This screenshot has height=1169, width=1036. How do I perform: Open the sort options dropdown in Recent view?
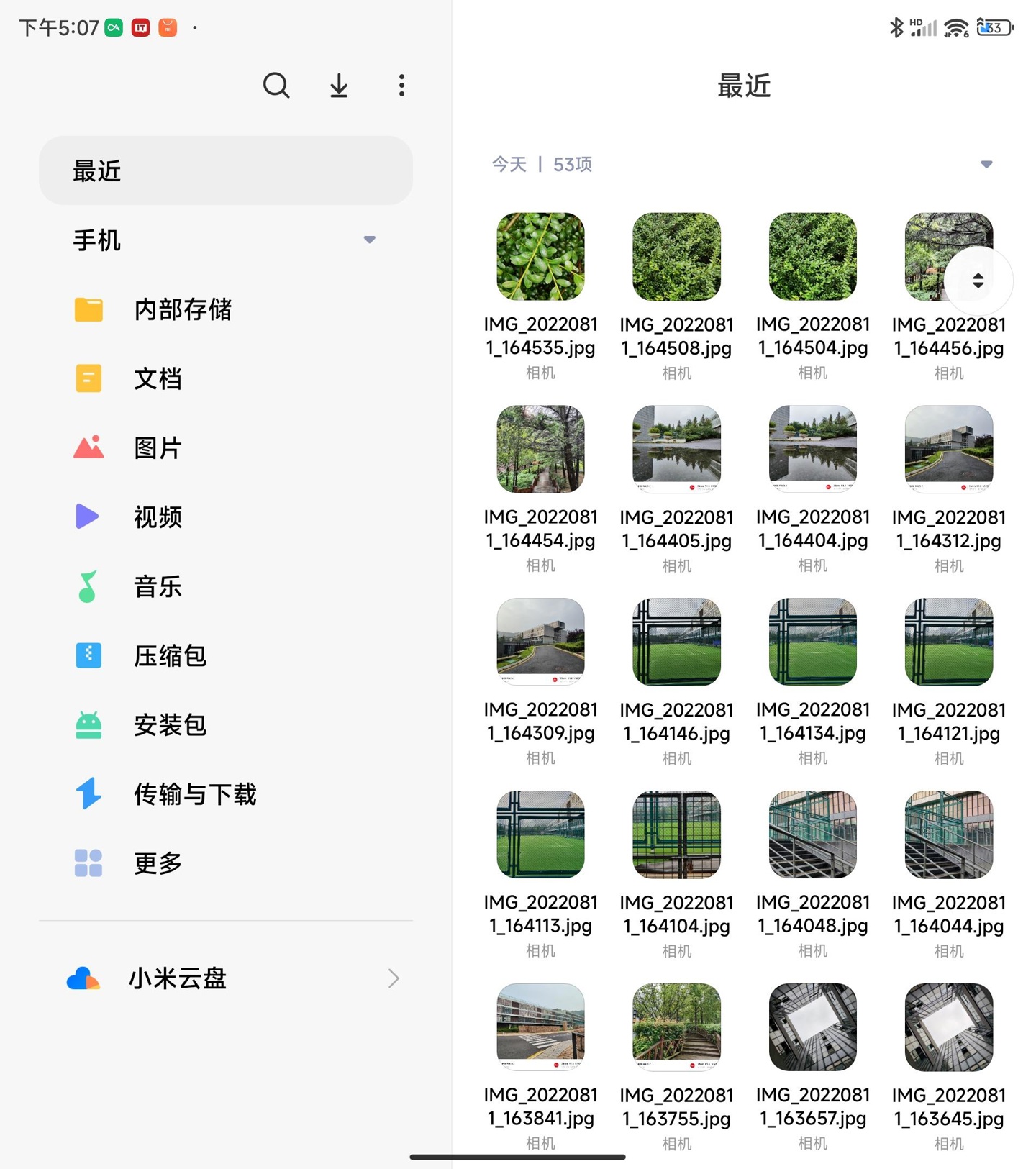tap(986, 164)
